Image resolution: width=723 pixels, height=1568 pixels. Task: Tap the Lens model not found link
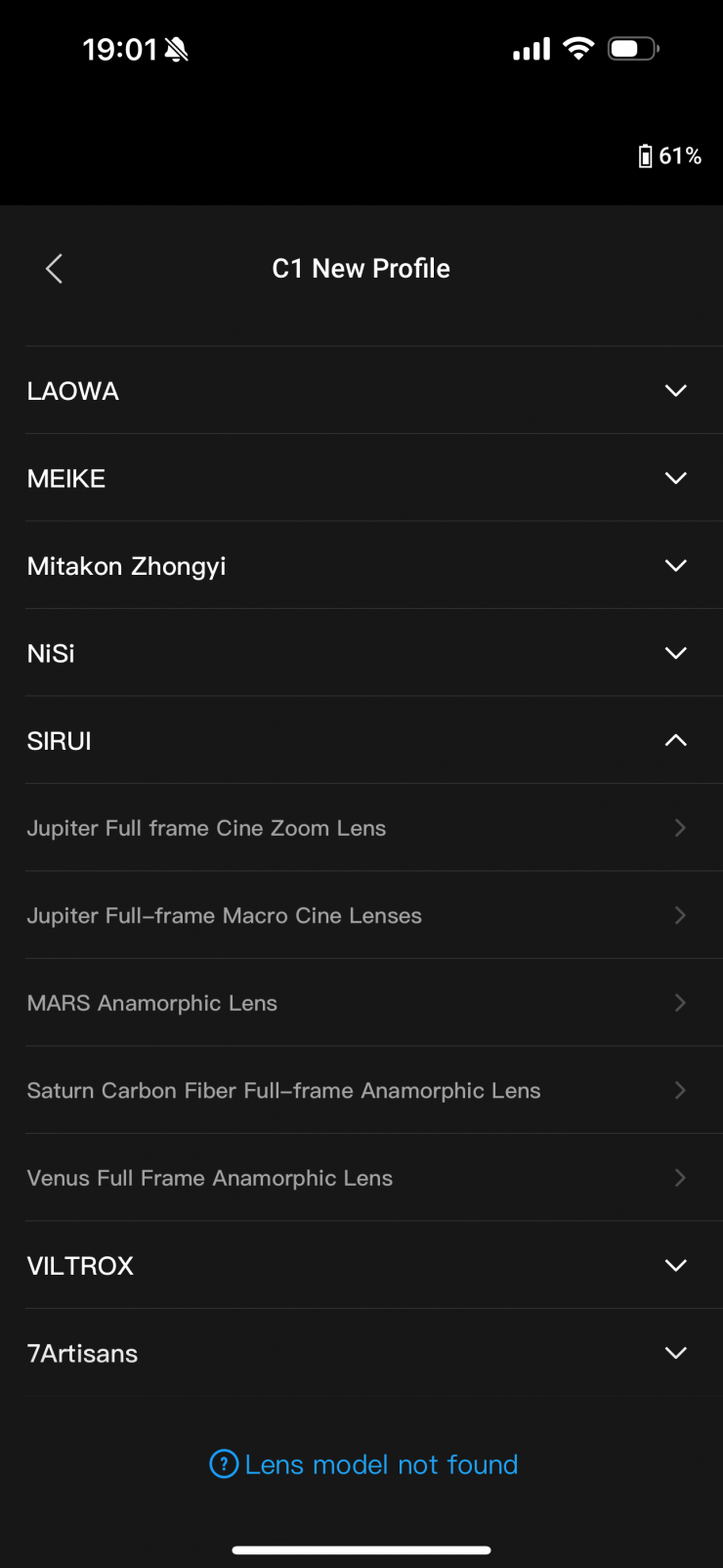[x=363, y=1464]
